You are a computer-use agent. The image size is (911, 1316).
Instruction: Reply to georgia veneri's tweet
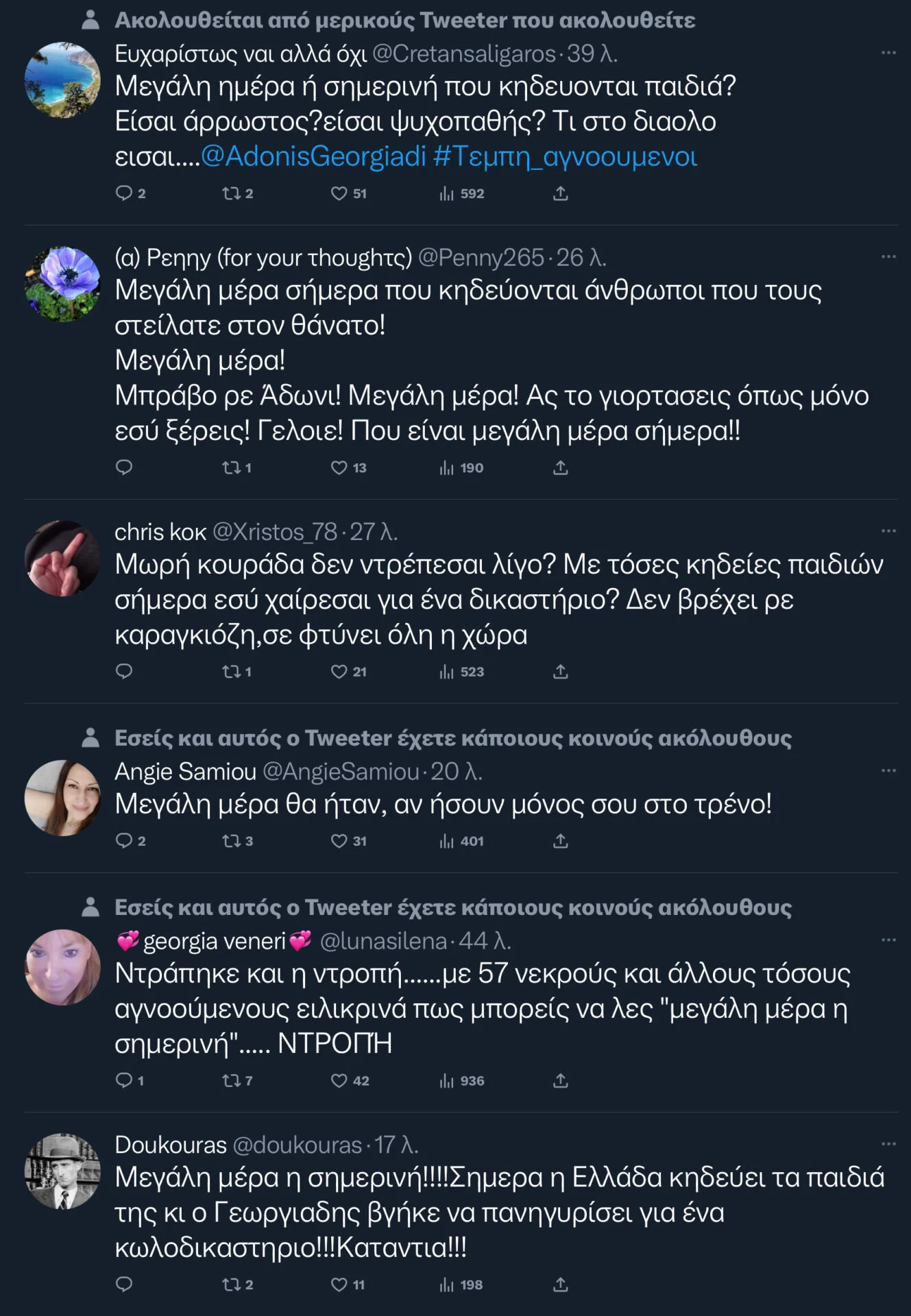(124, 1081)
